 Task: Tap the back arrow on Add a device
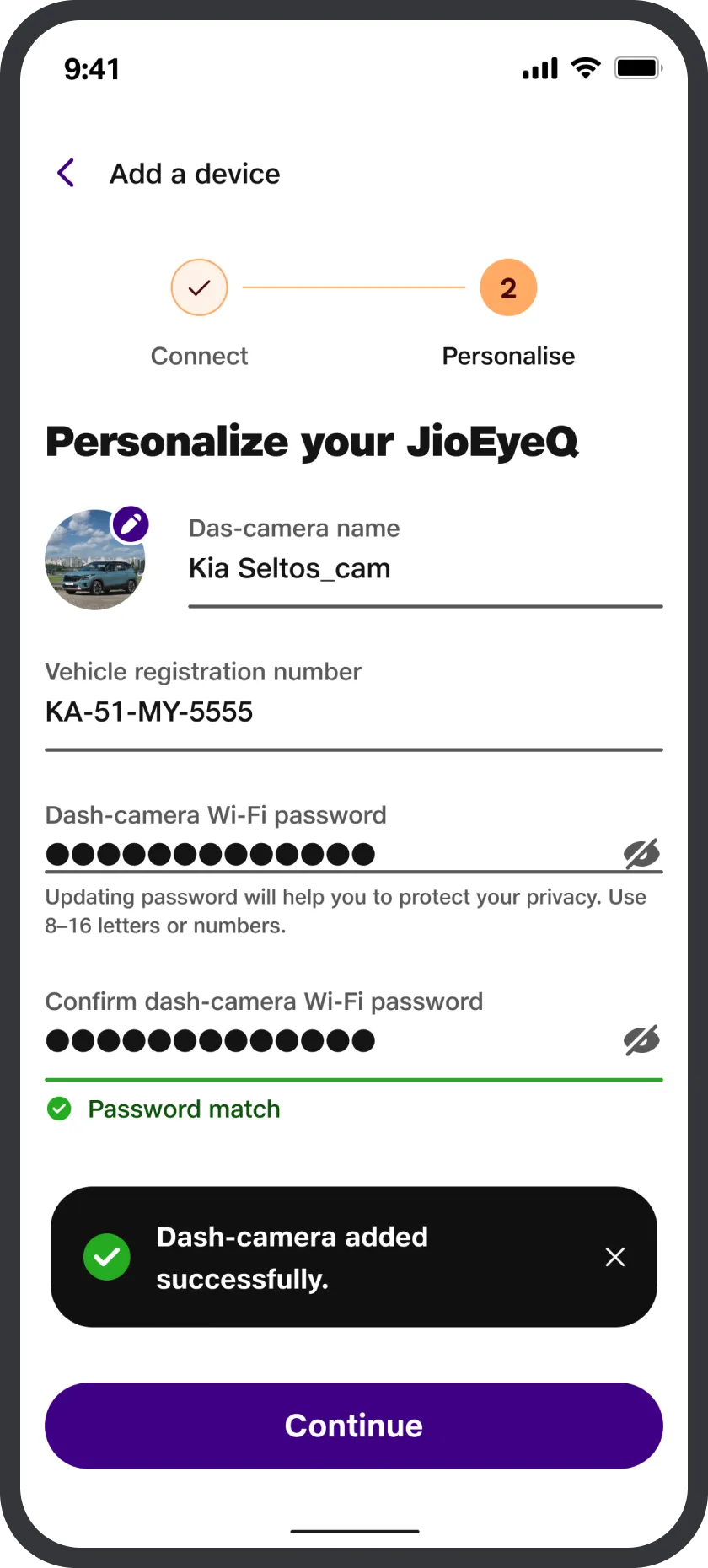coord(66,172)
